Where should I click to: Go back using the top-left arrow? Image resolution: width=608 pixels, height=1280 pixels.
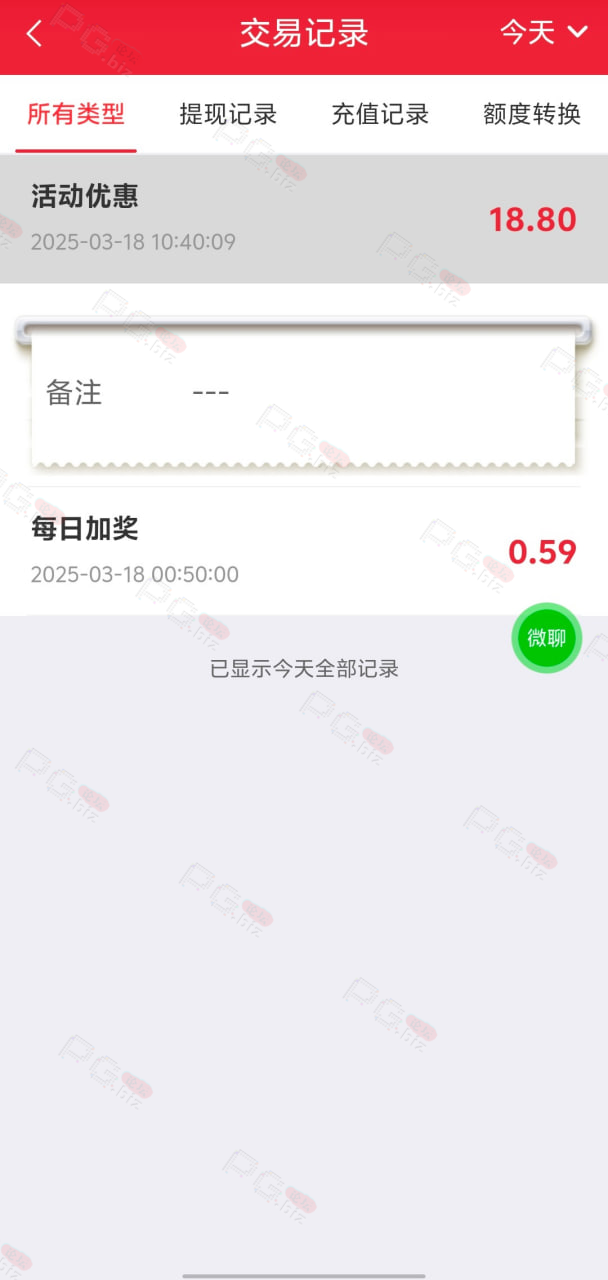[x=35, y=34]
